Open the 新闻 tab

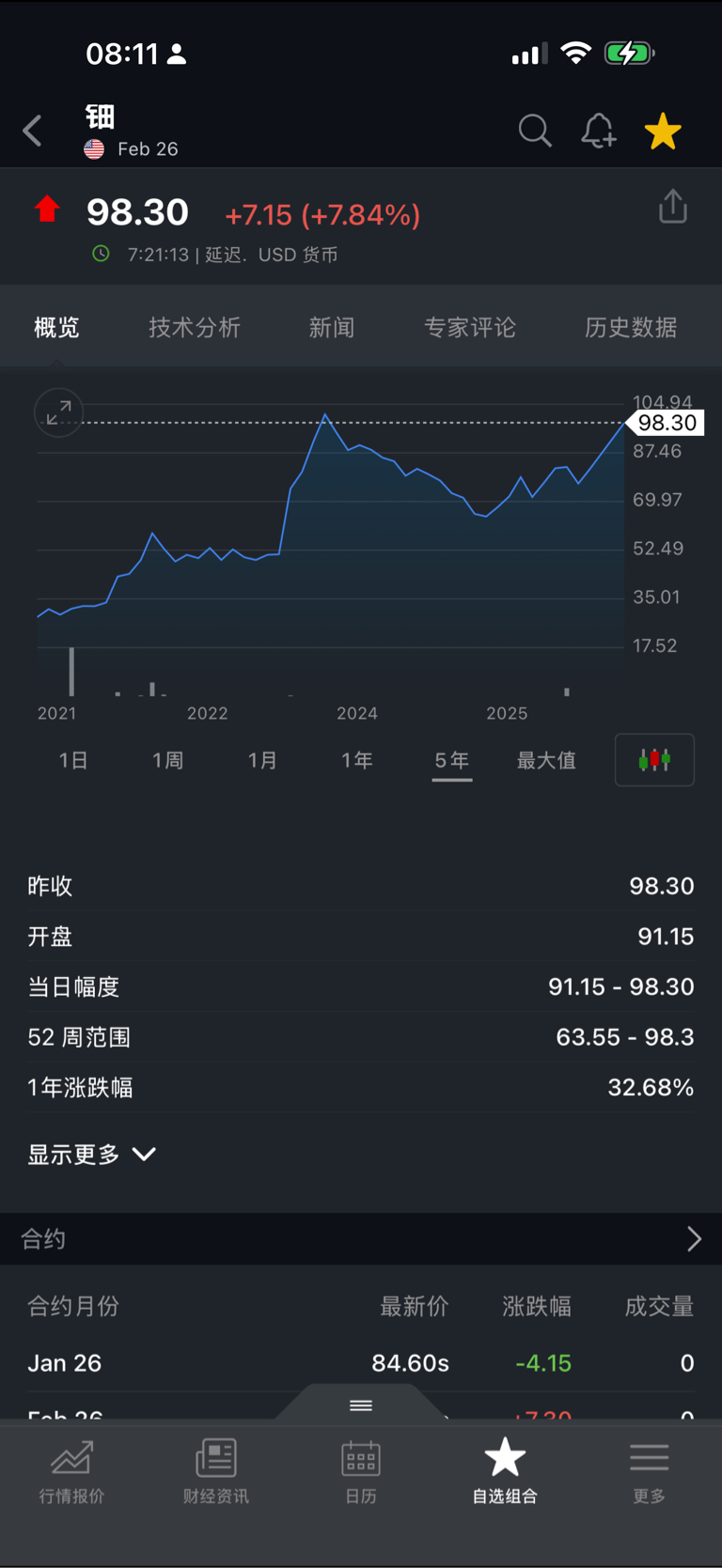pyautogui.click(x=332, y=327)
